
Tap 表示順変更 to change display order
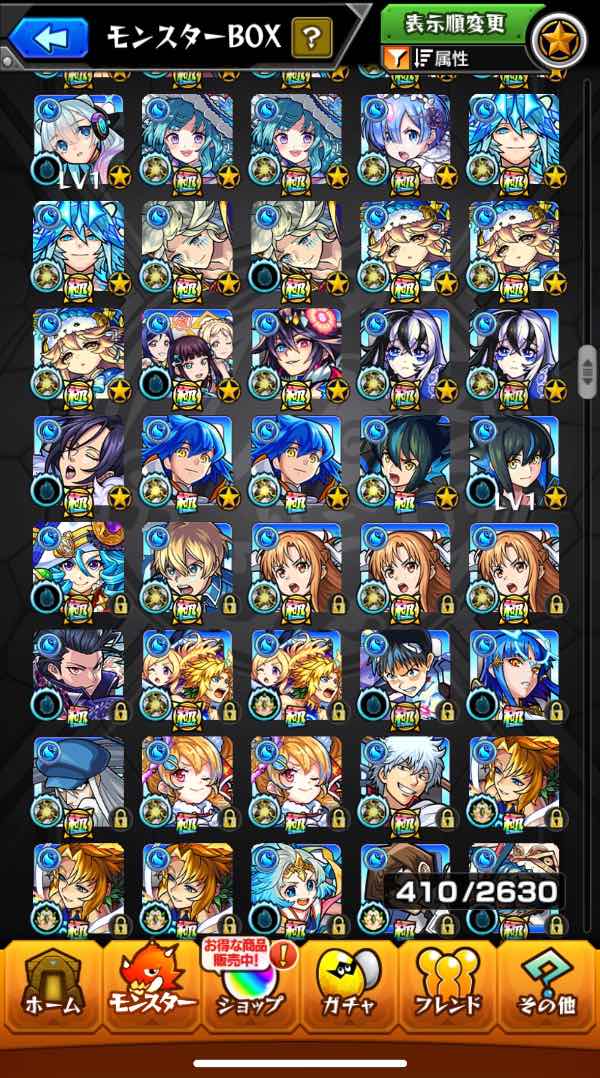coord(456,22)
